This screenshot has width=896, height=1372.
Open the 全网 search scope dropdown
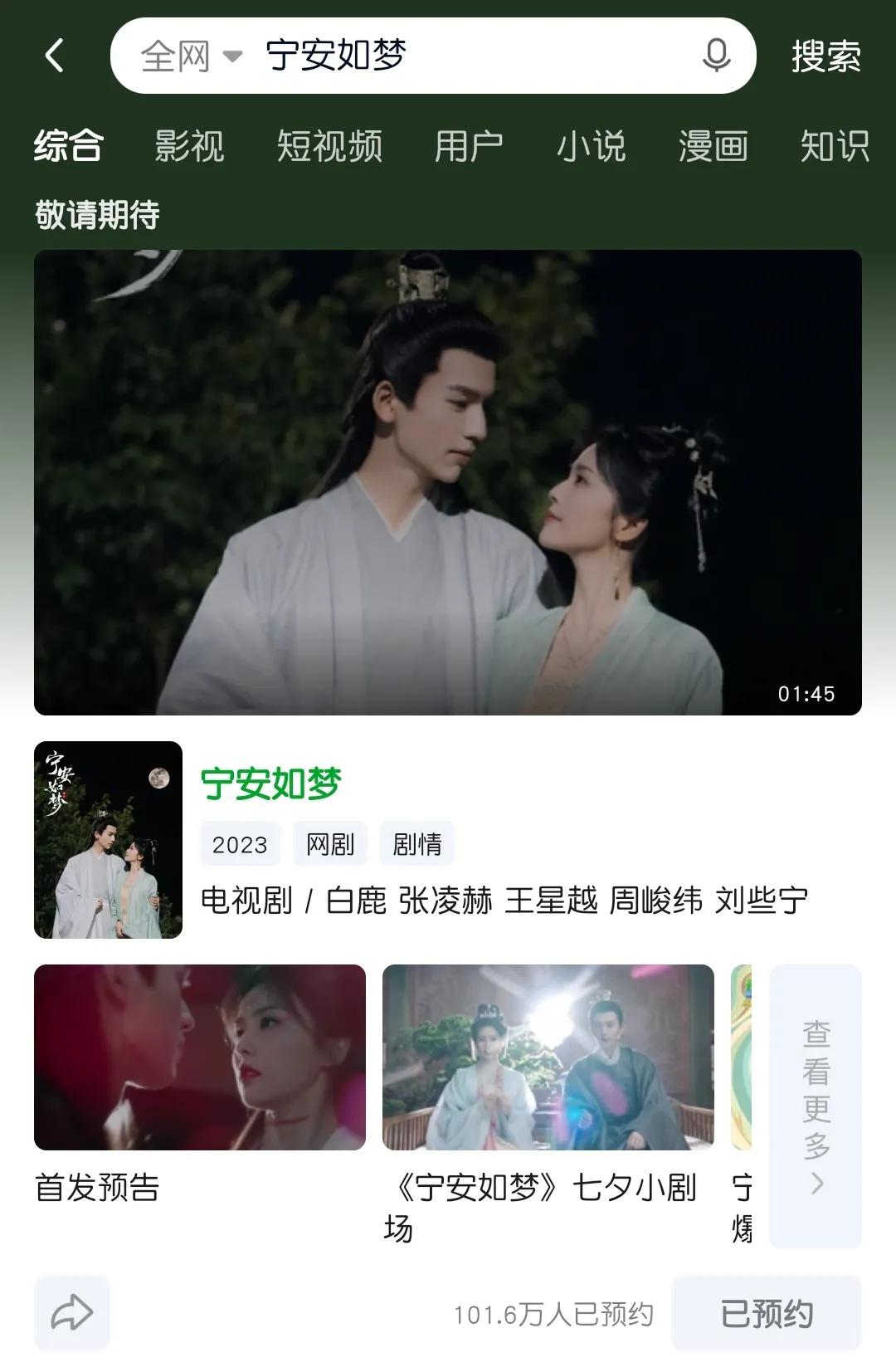coord(191,56)
